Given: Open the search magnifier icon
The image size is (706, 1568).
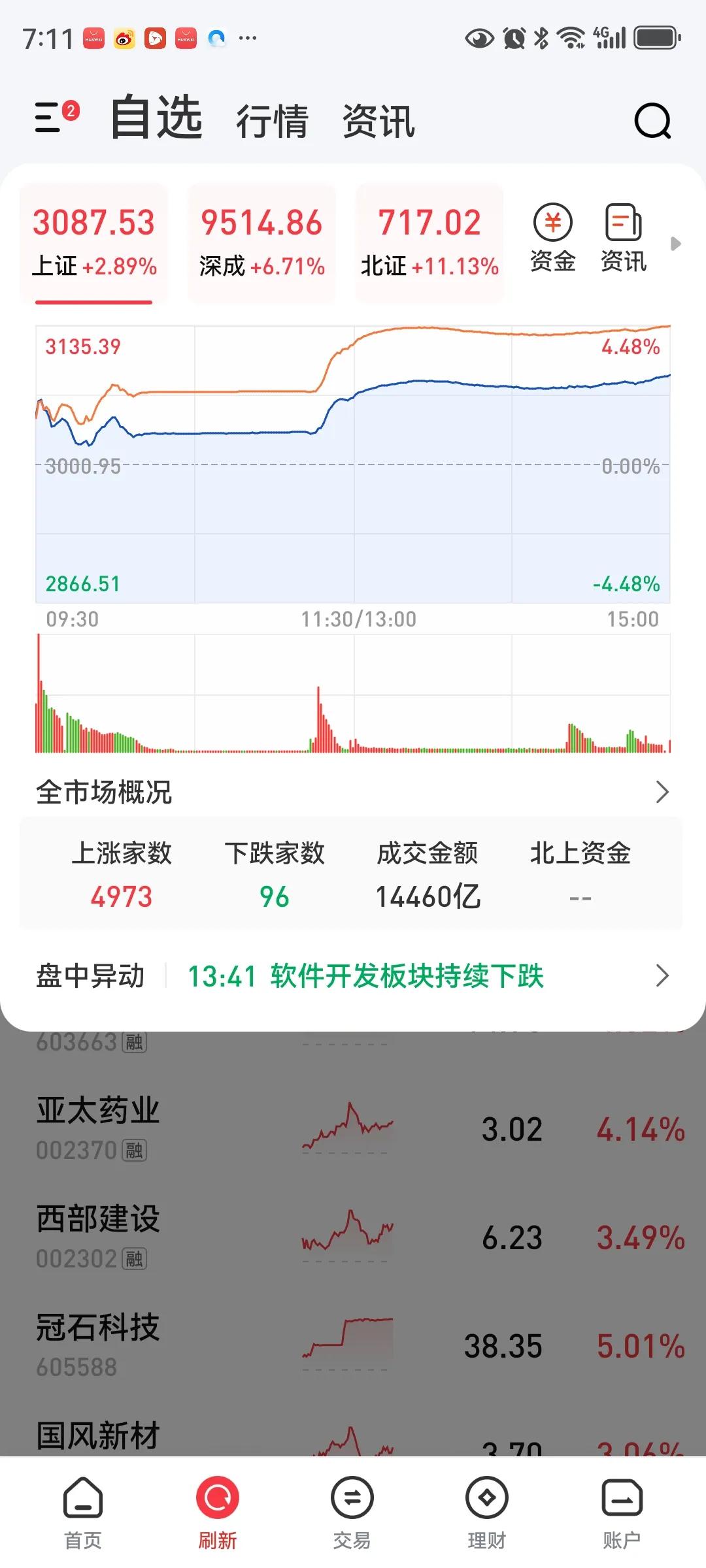Looking at the screenshot, I should (x=652, y=121).
